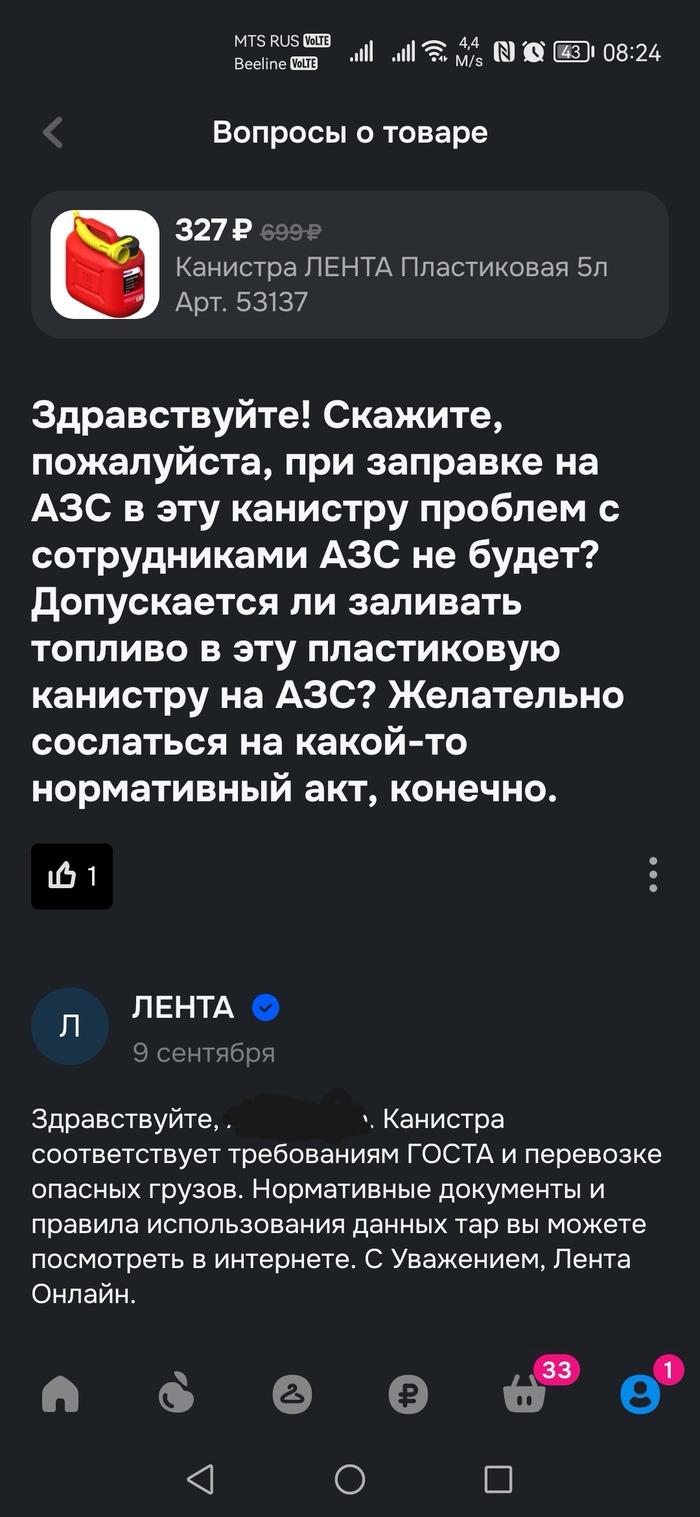
Task: Like the question about filling at АЗС
Action: tap(72, 876)
